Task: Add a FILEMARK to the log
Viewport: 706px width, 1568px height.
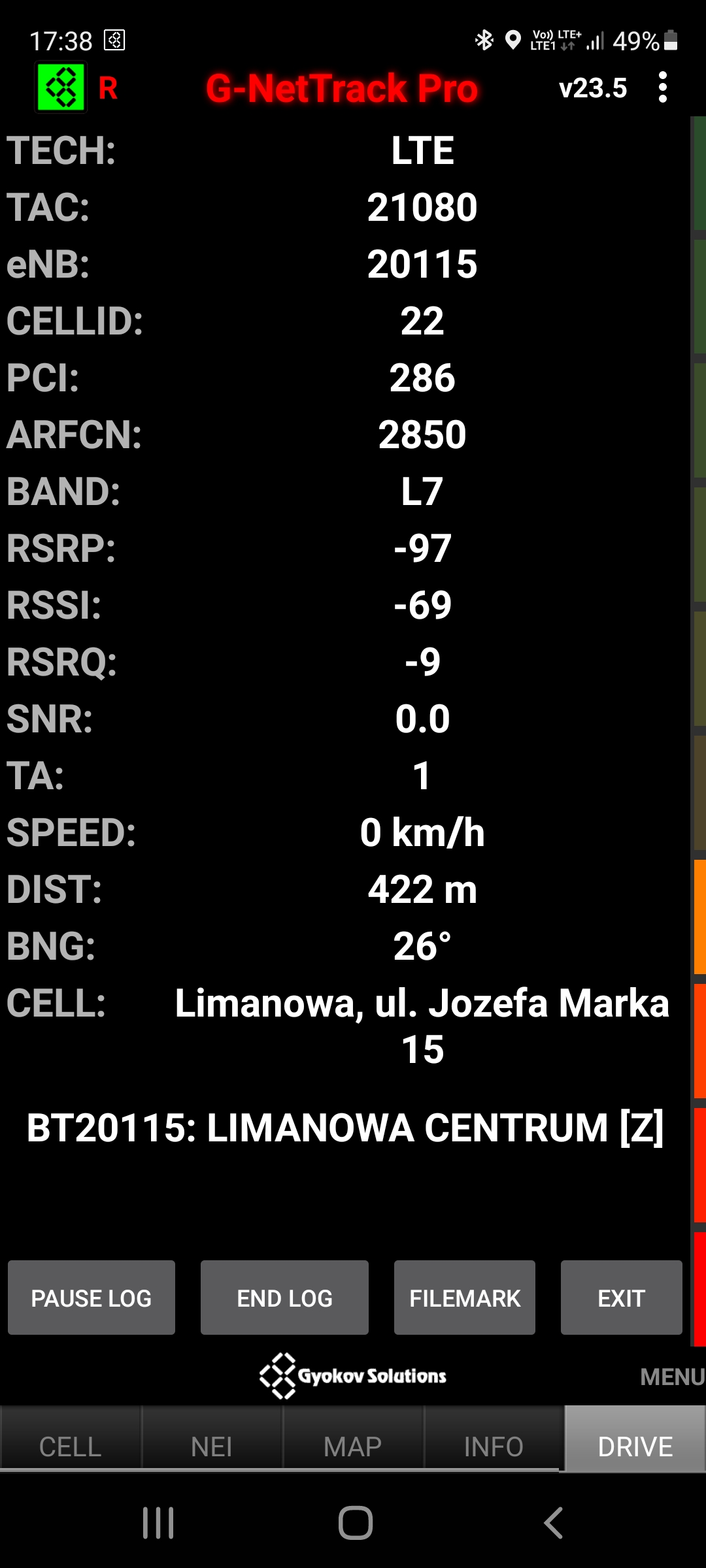Action: [465, 1298]
